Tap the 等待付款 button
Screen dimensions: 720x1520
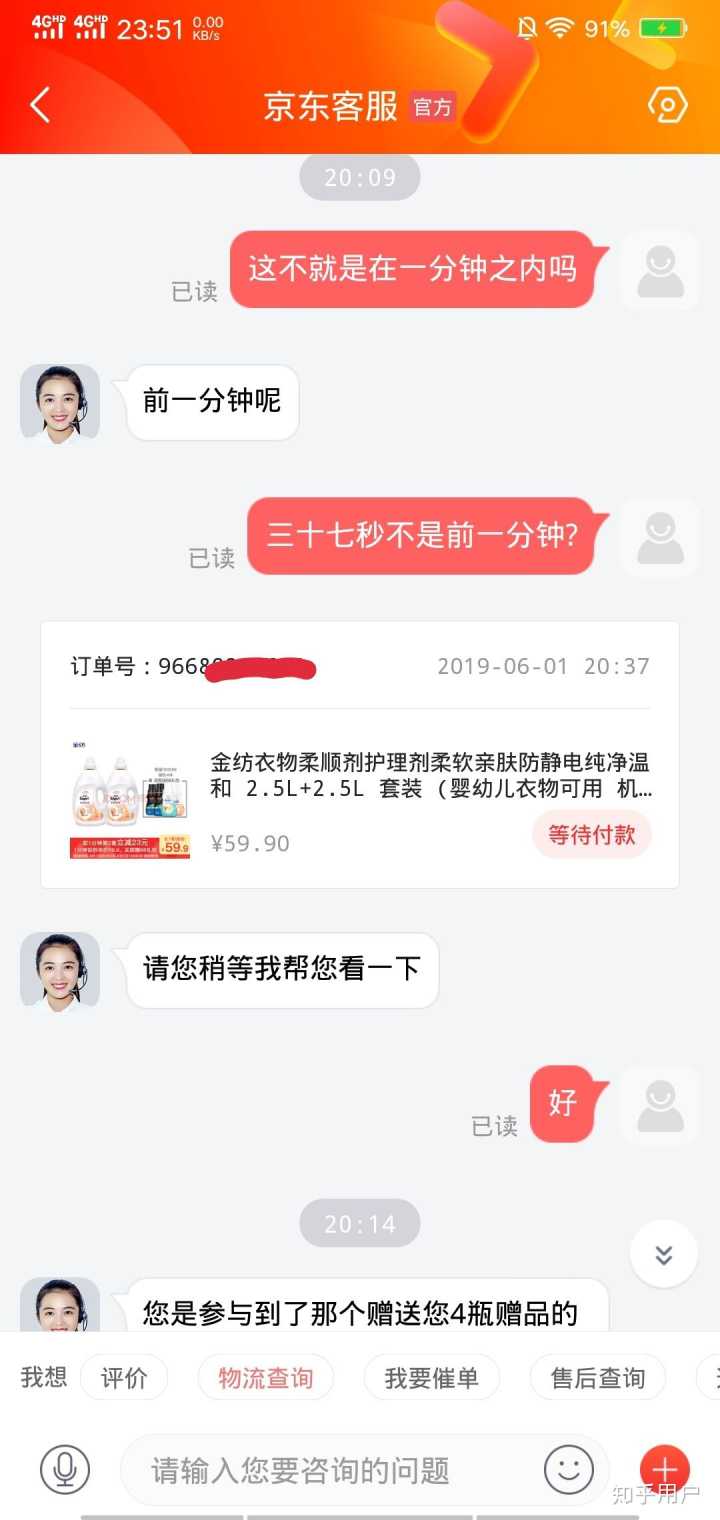coord(591,835)
